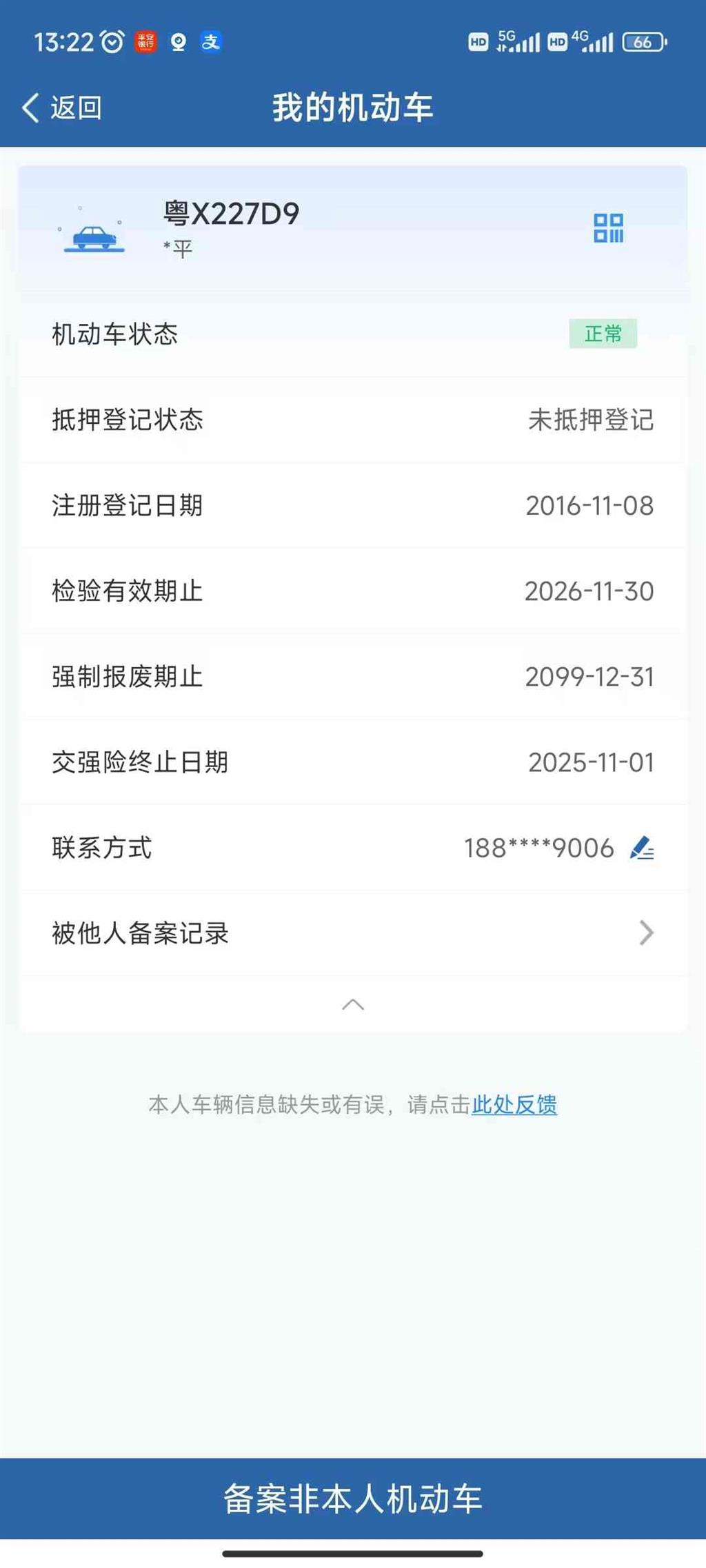The height and width of the screenshot is (1568, 706).
Task: Tap the 返回 menu item
Action: (x=74, y=108)
